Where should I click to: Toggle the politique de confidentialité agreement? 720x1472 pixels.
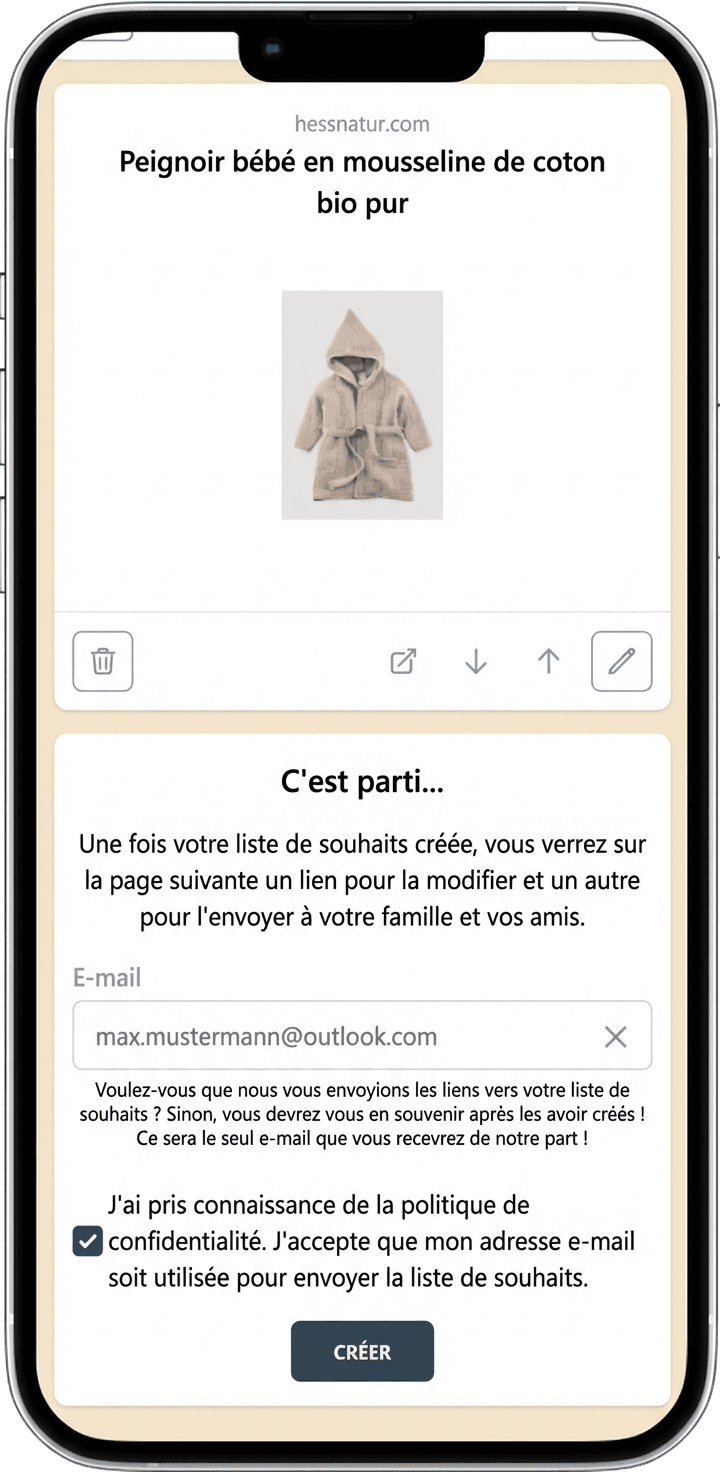click(x=86, y=1242)
